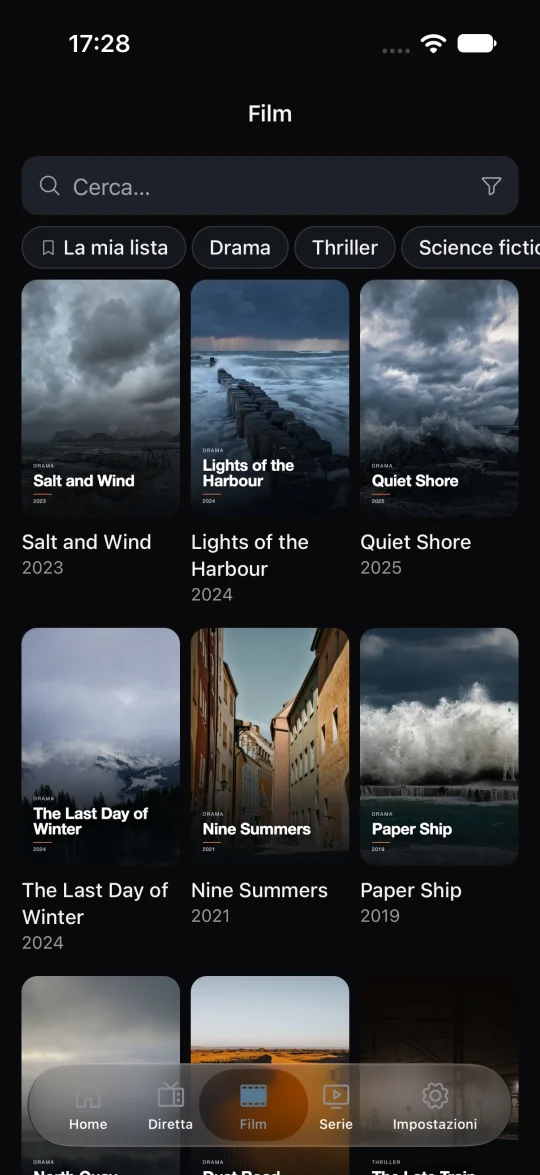The image size is (540, 1175).
Task: Switch to the Diretta tab
Action: [170, 1106]
